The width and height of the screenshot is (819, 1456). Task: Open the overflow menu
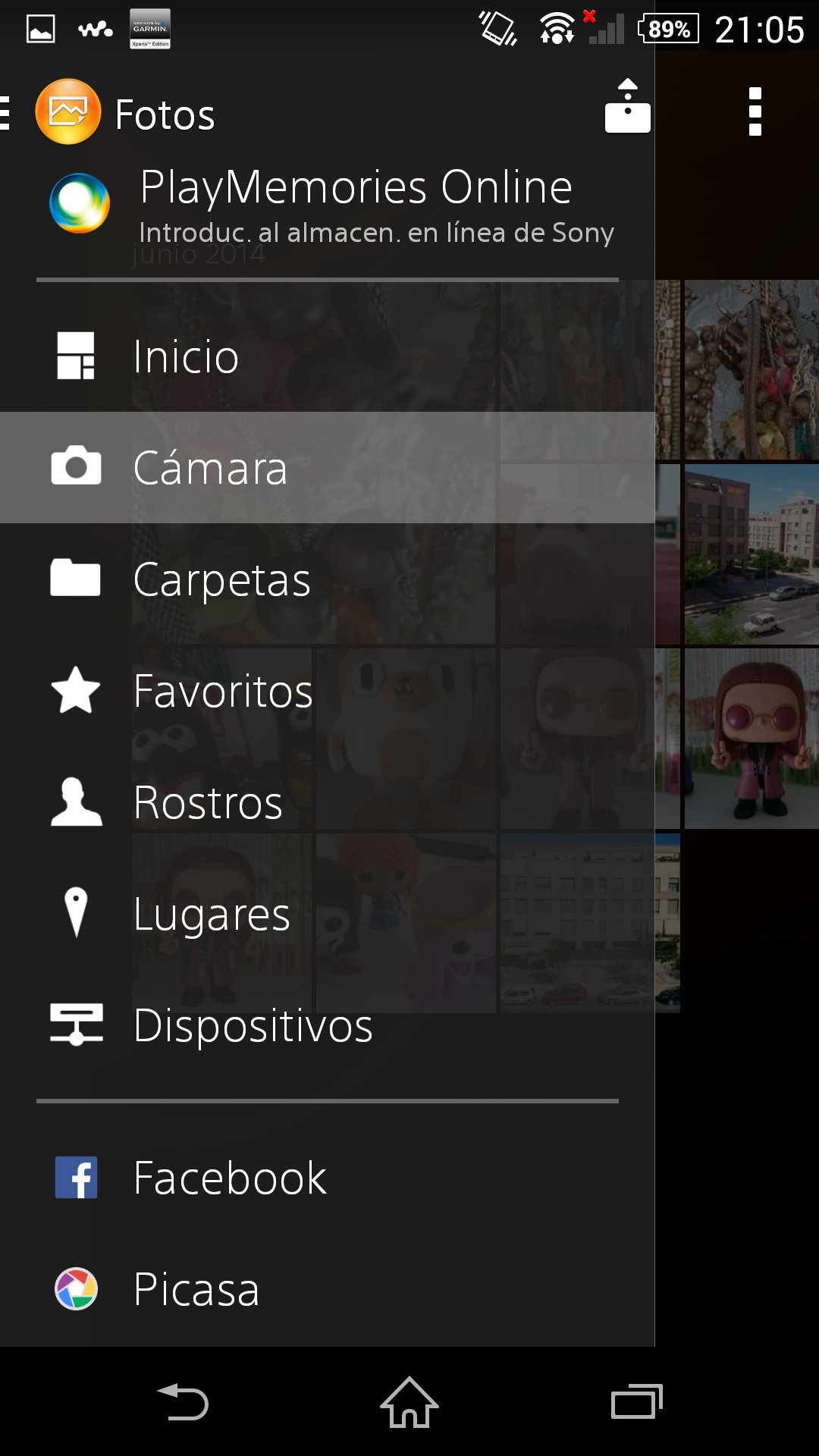click(755, 112)
